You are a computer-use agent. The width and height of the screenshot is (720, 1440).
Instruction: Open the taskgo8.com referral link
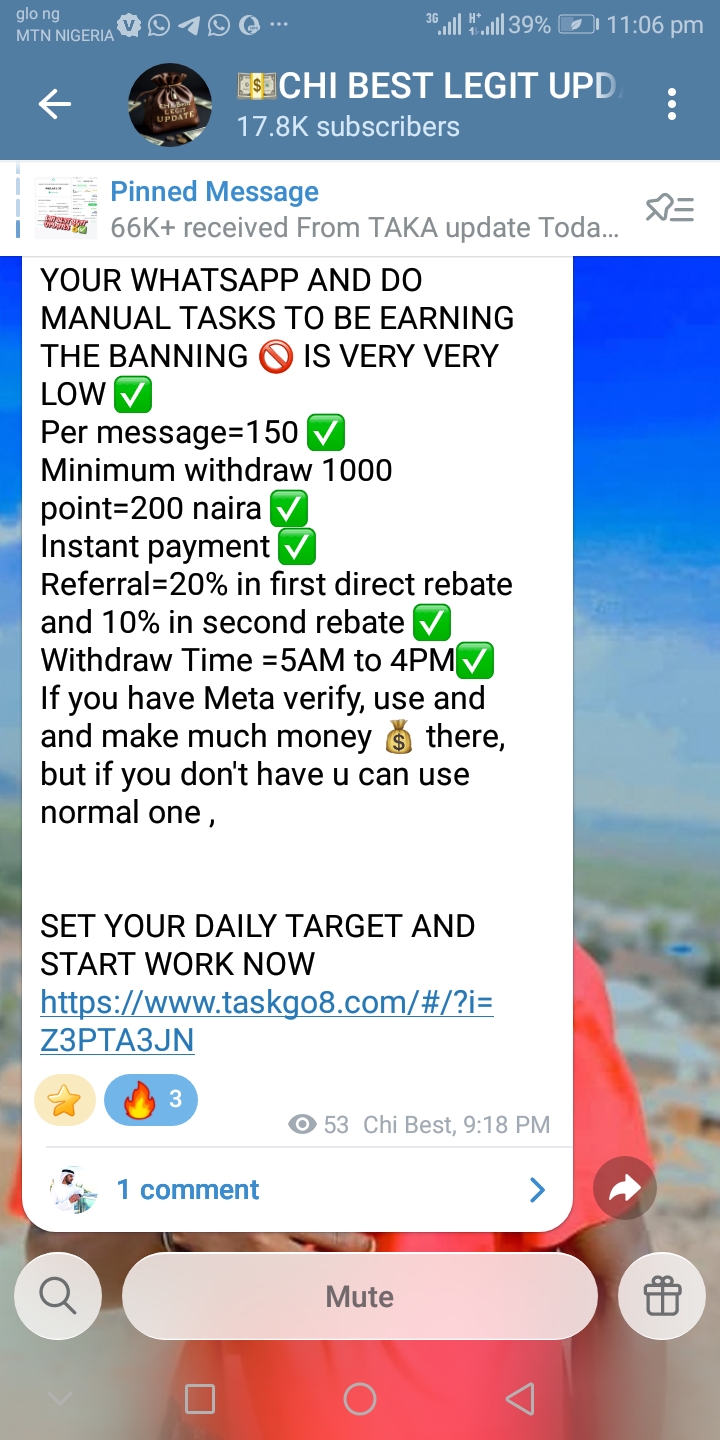[266, 1021]
